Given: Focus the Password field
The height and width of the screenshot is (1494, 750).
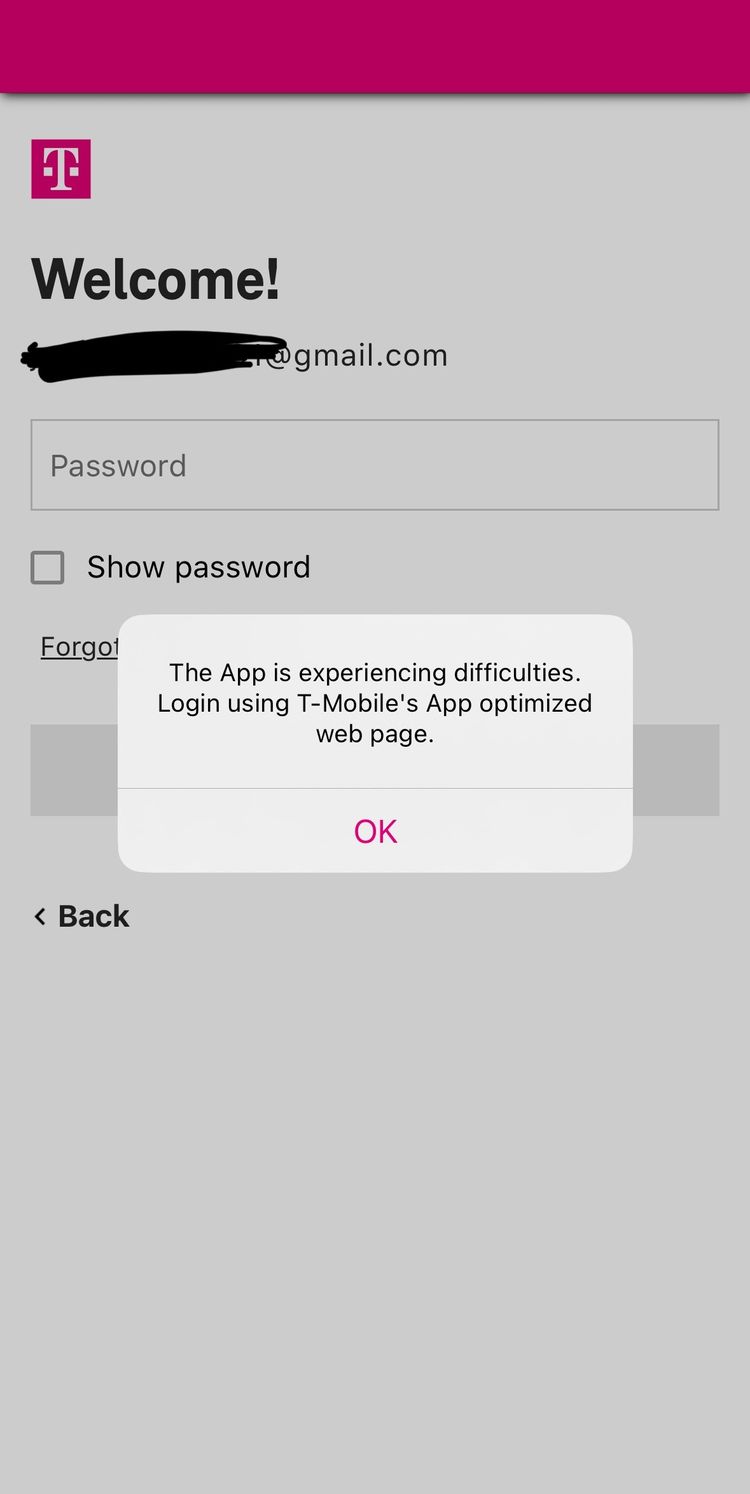Looking at the screenshot, I should (x=375, y=465).
